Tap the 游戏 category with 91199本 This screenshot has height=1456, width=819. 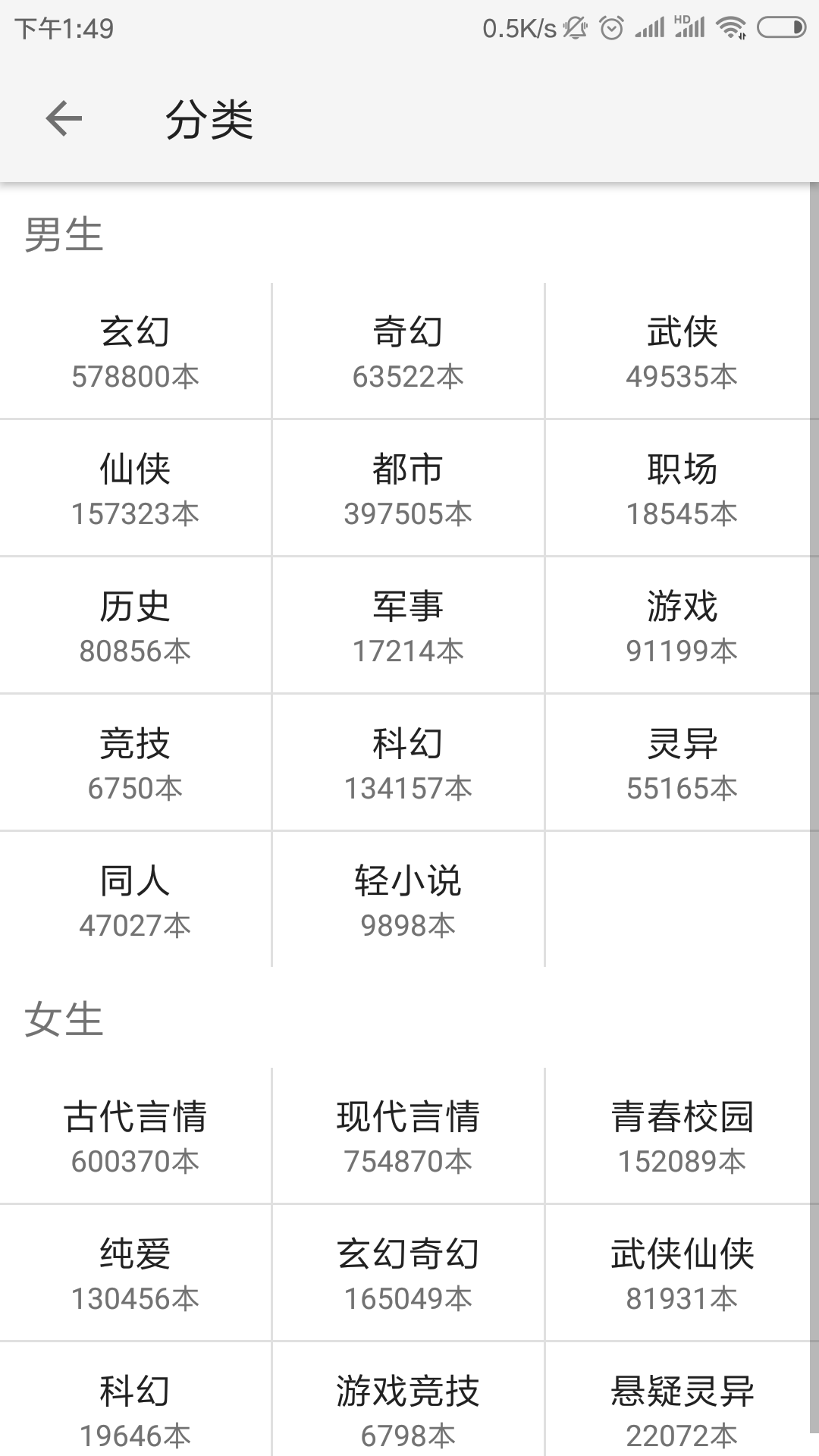tap(681, 626)
